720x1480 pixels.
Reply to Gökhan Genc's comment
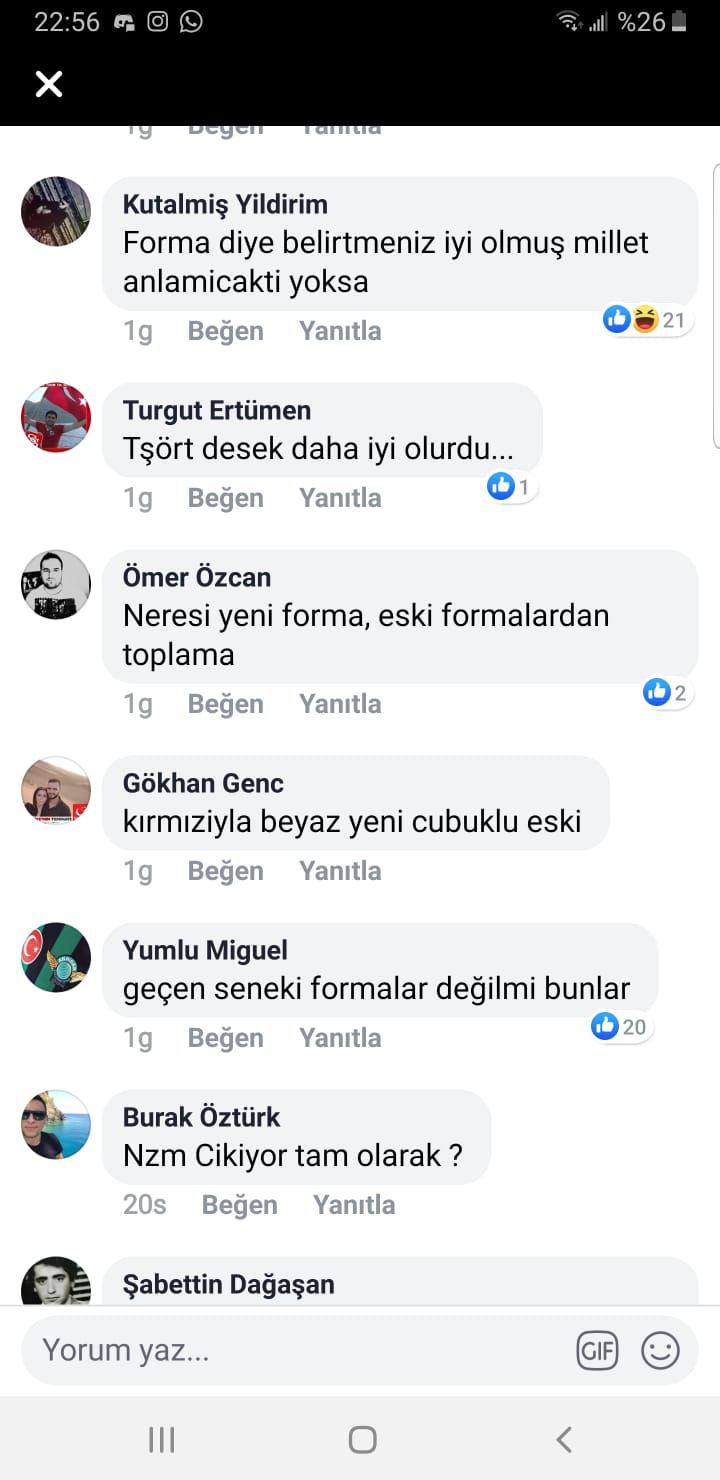click(x=340, y=871)
